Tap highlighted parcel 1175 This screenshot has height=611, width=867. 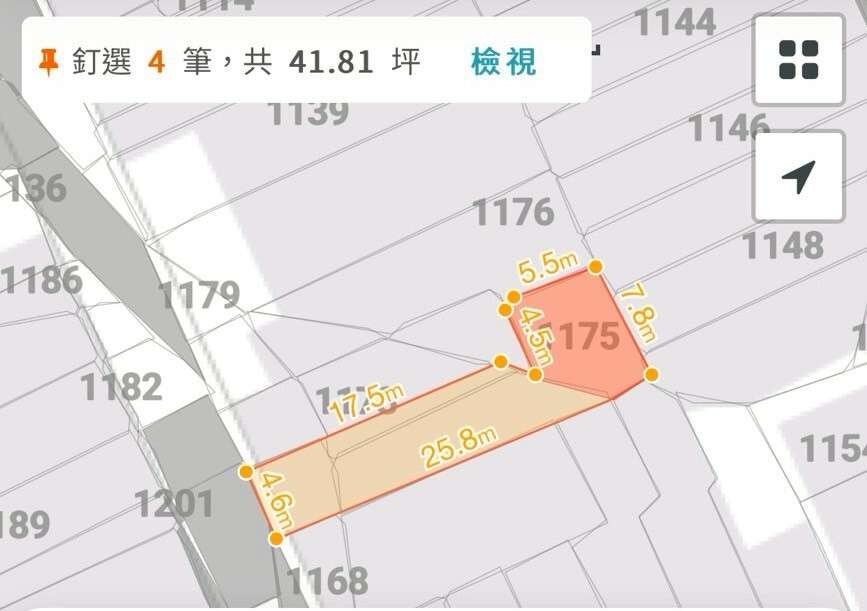click(588, 338)
